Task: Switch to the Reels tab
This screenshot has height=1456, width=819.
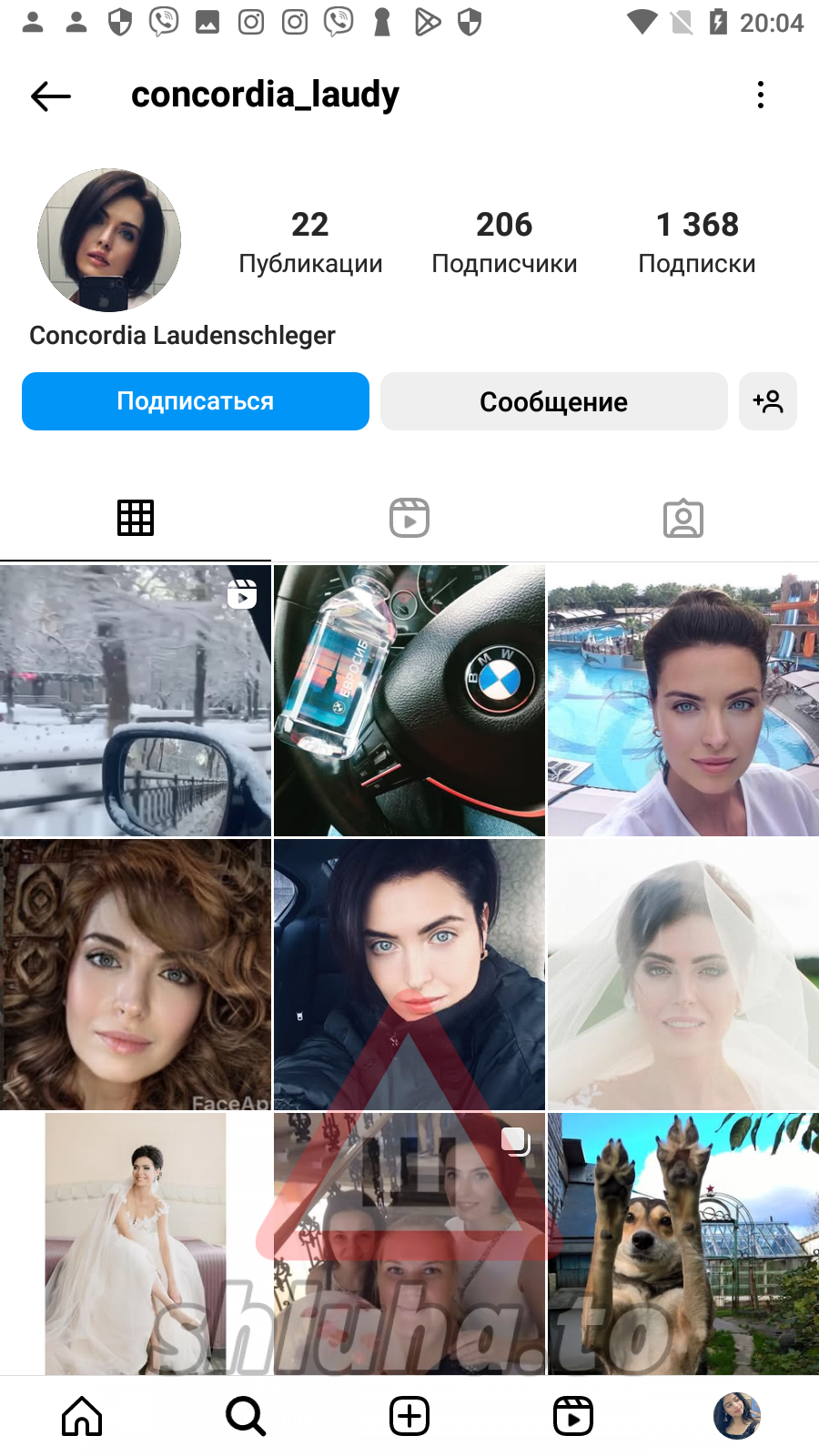Action: (x=409, y=518)
